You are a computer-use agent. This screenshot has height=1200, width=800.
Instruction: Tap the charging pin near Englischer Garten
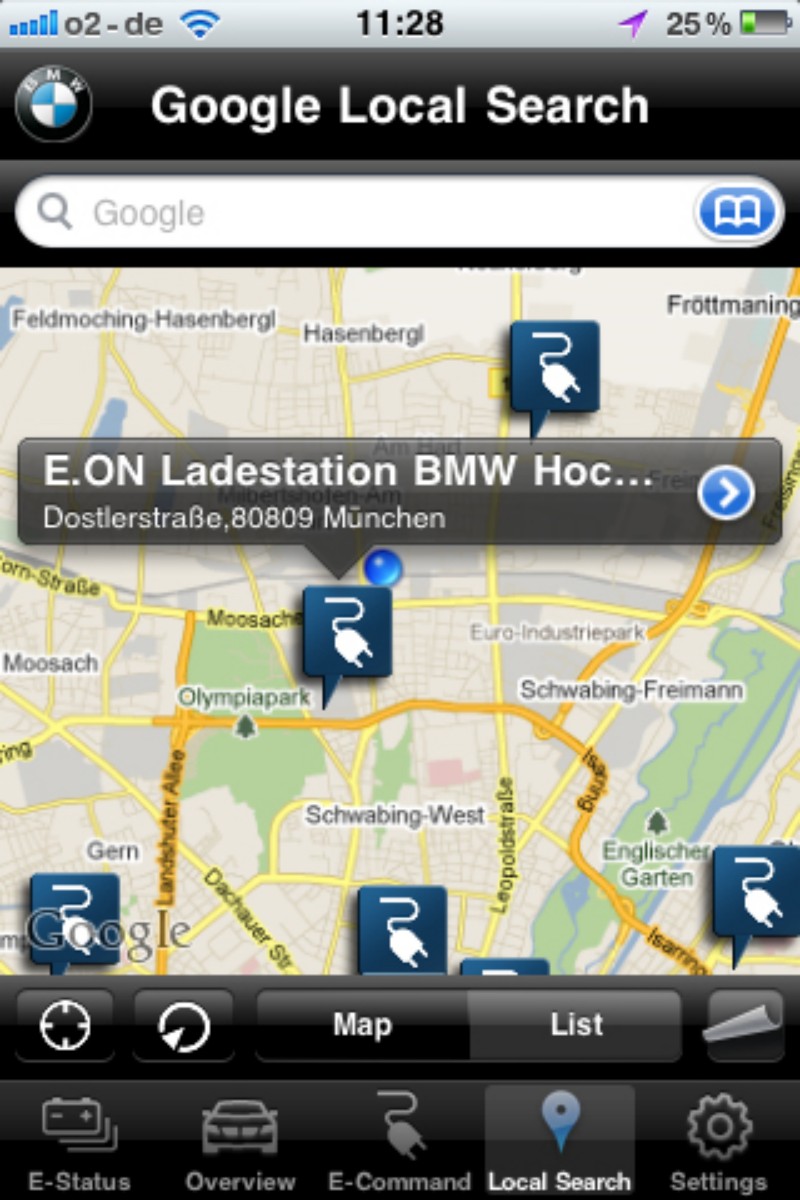pyautogui.click(x=756, y=892)
